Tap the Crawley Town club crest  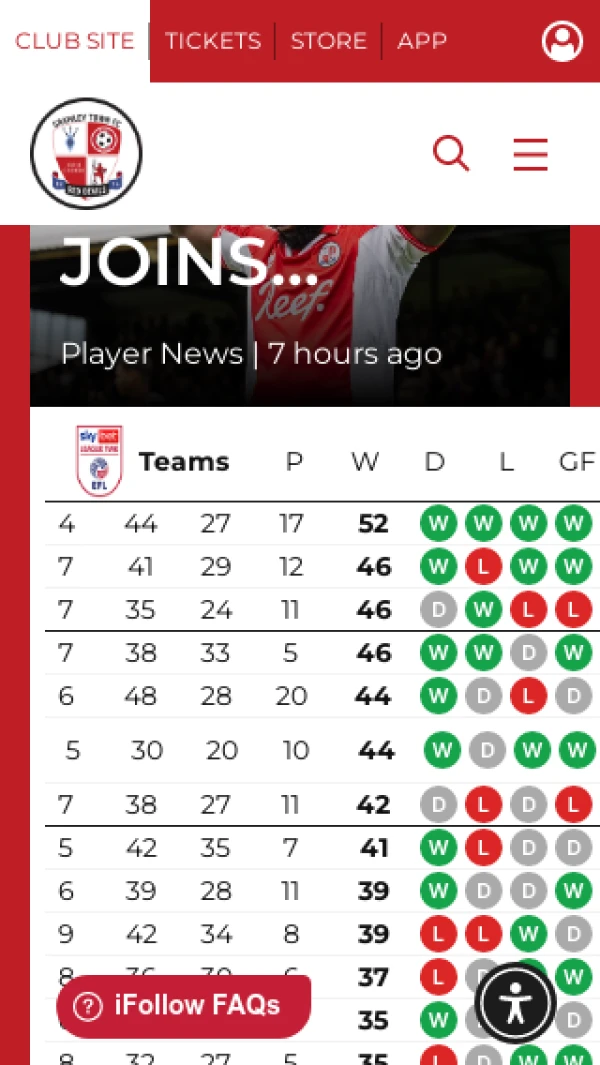[86, 154]
